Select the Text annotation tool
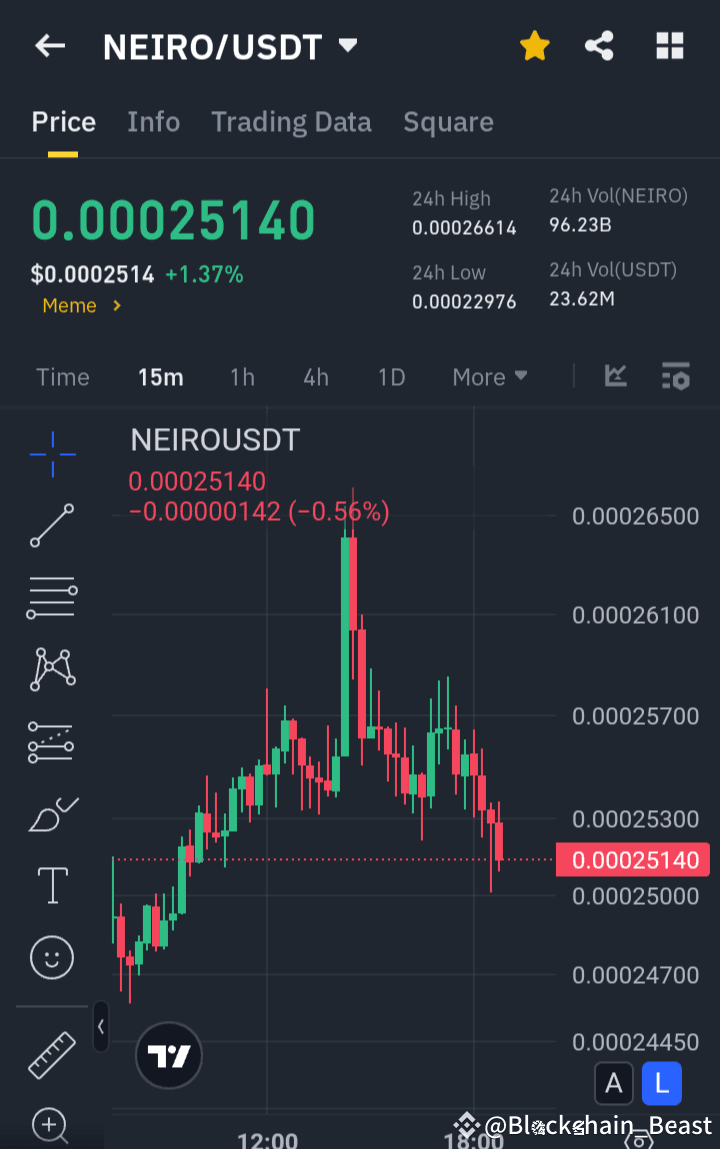This screenshot has height=1149, width=720. click(51, 885)
